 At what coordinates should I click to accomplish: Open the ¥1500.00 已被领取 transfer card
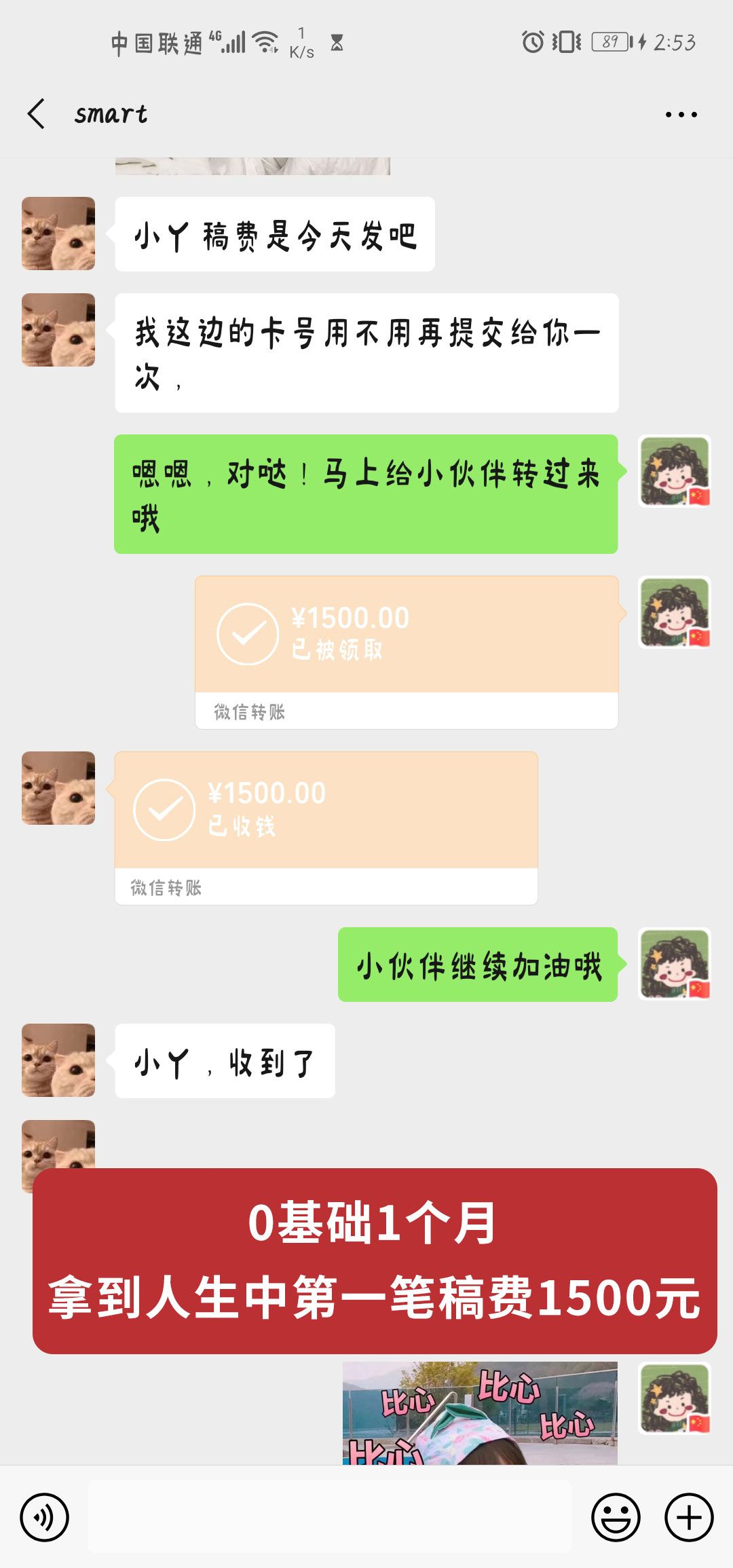pyautogui.click(x=407, y=652)
